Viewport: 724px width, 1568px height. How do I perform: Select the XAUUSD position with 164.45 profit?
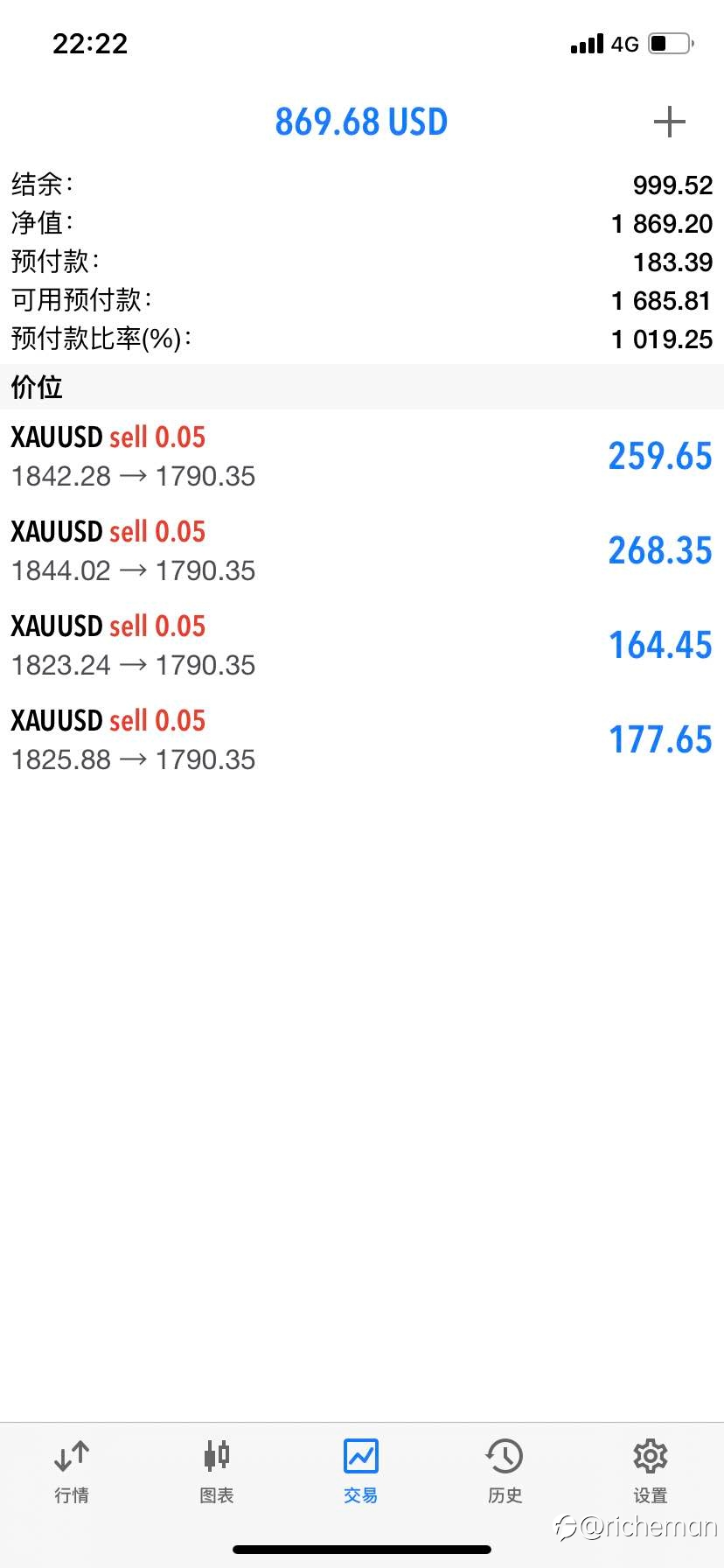[x=362, y=646]
